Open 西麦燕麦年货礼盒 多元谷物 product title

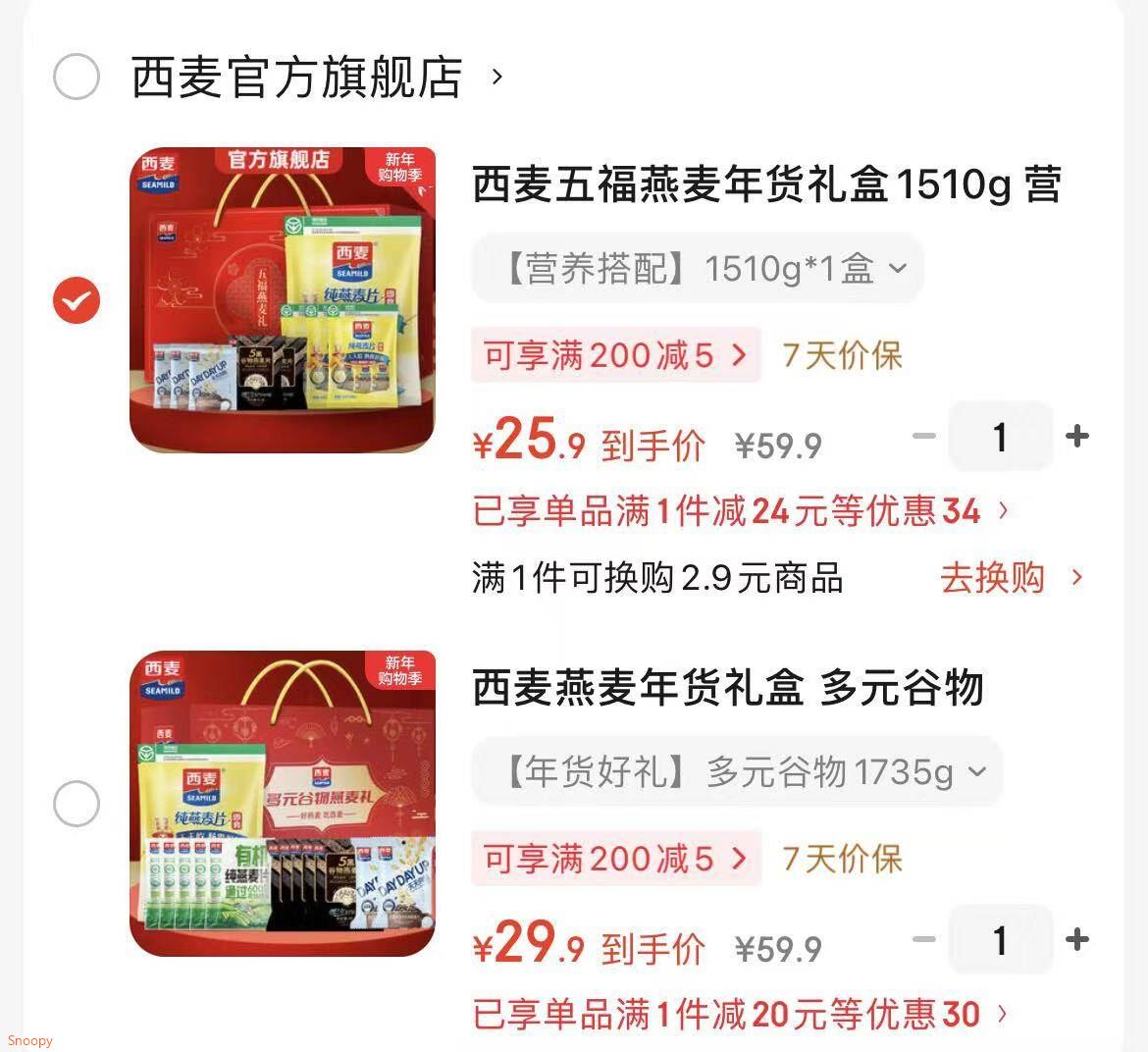point(727,687)
